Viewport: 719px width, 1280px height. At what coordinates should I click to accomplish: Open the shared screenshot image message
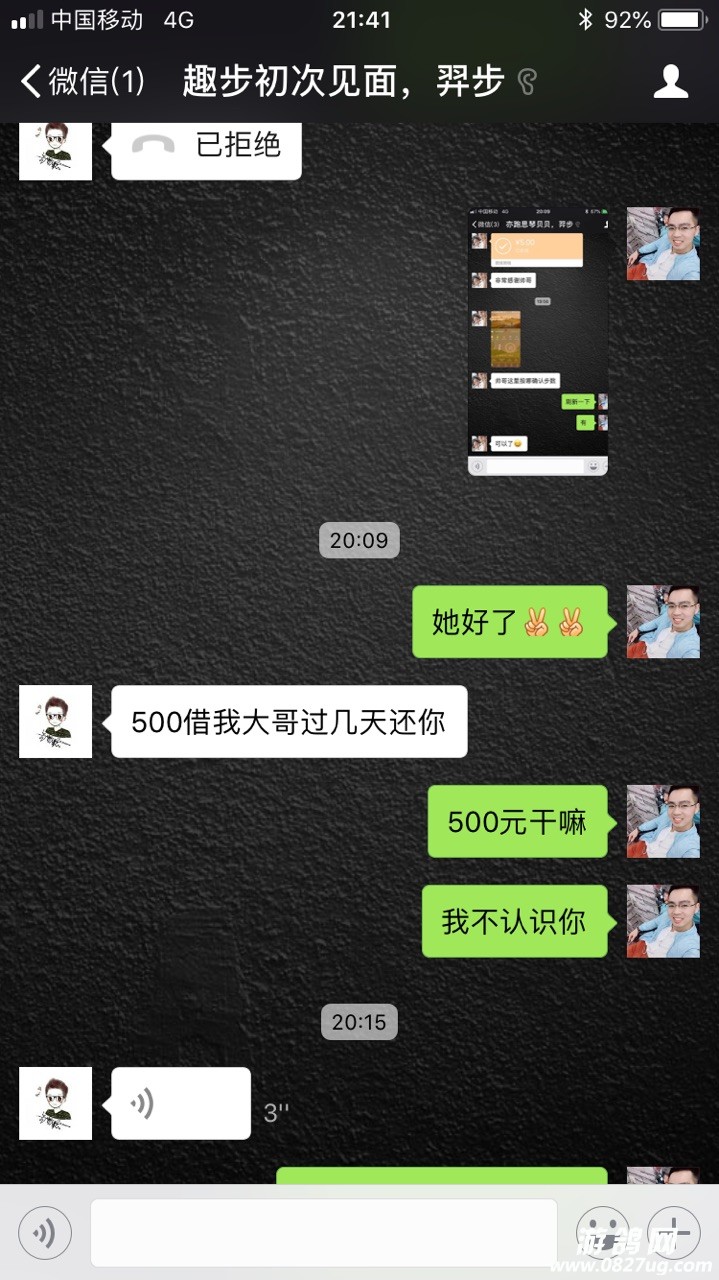[538, 341]
